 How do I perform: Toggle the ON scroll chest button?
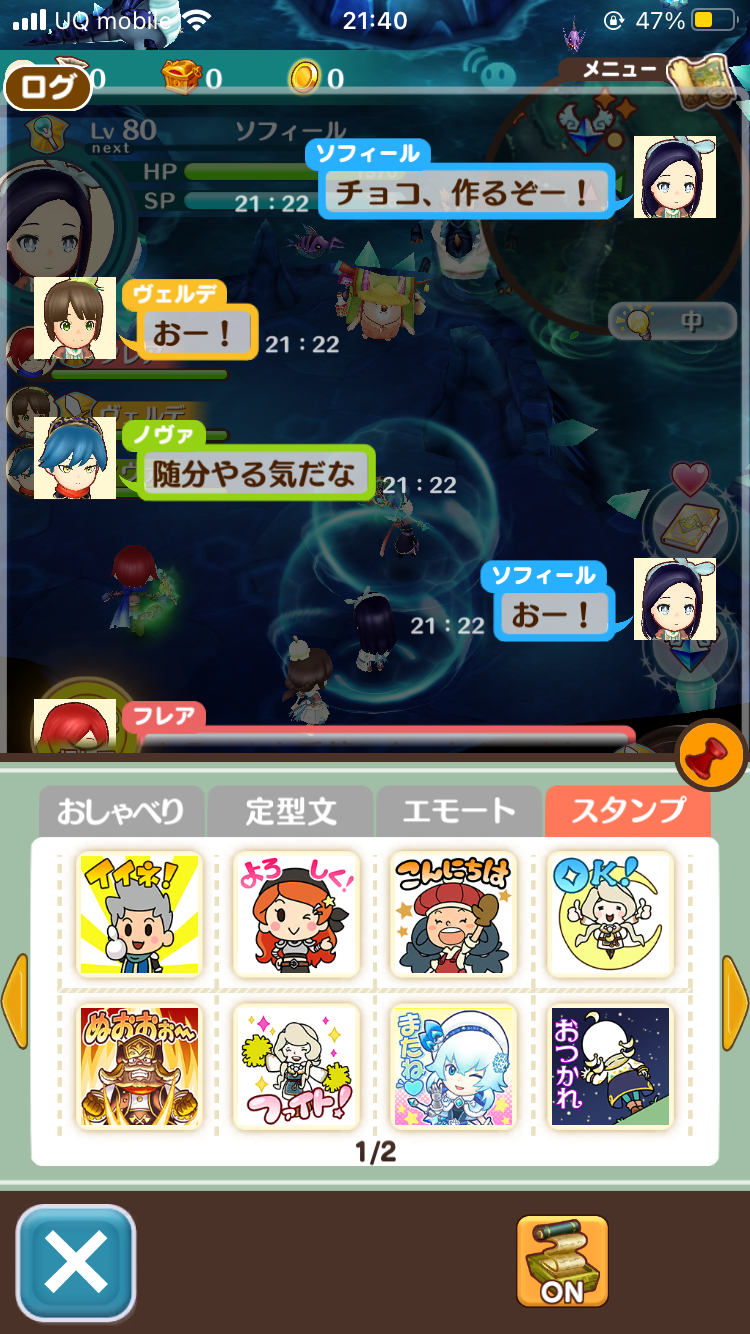pos(562,1262)
